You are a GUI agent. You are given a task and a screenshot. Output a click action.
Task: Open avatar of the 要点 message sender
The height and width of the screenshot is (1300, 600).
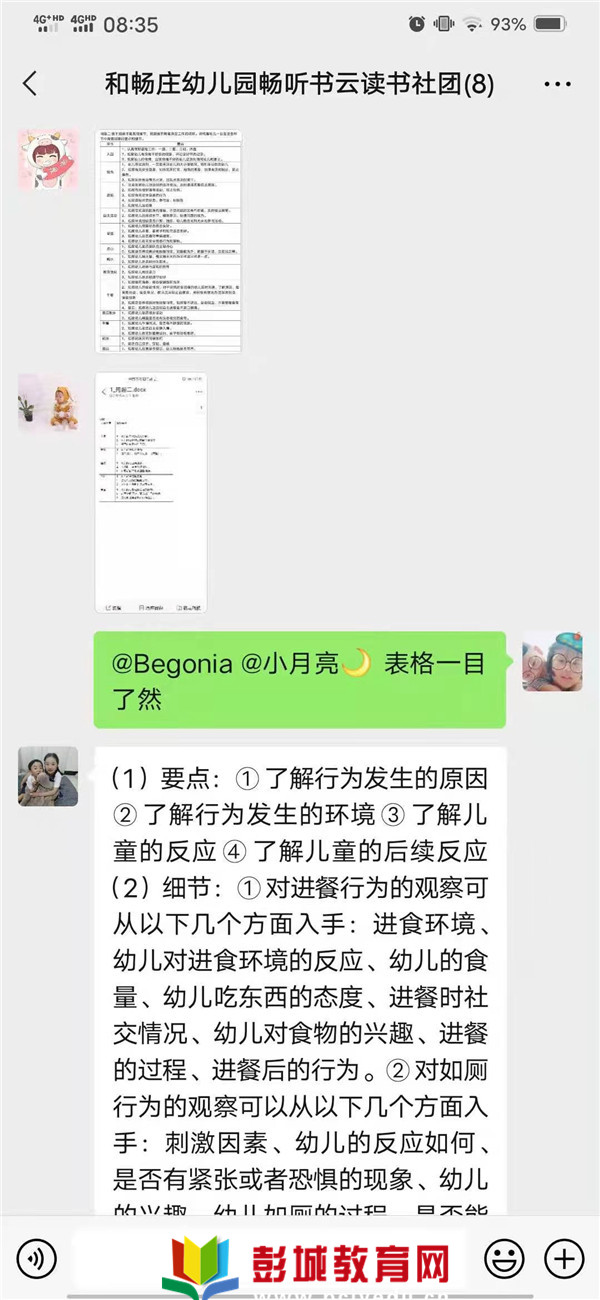(48, 776)
